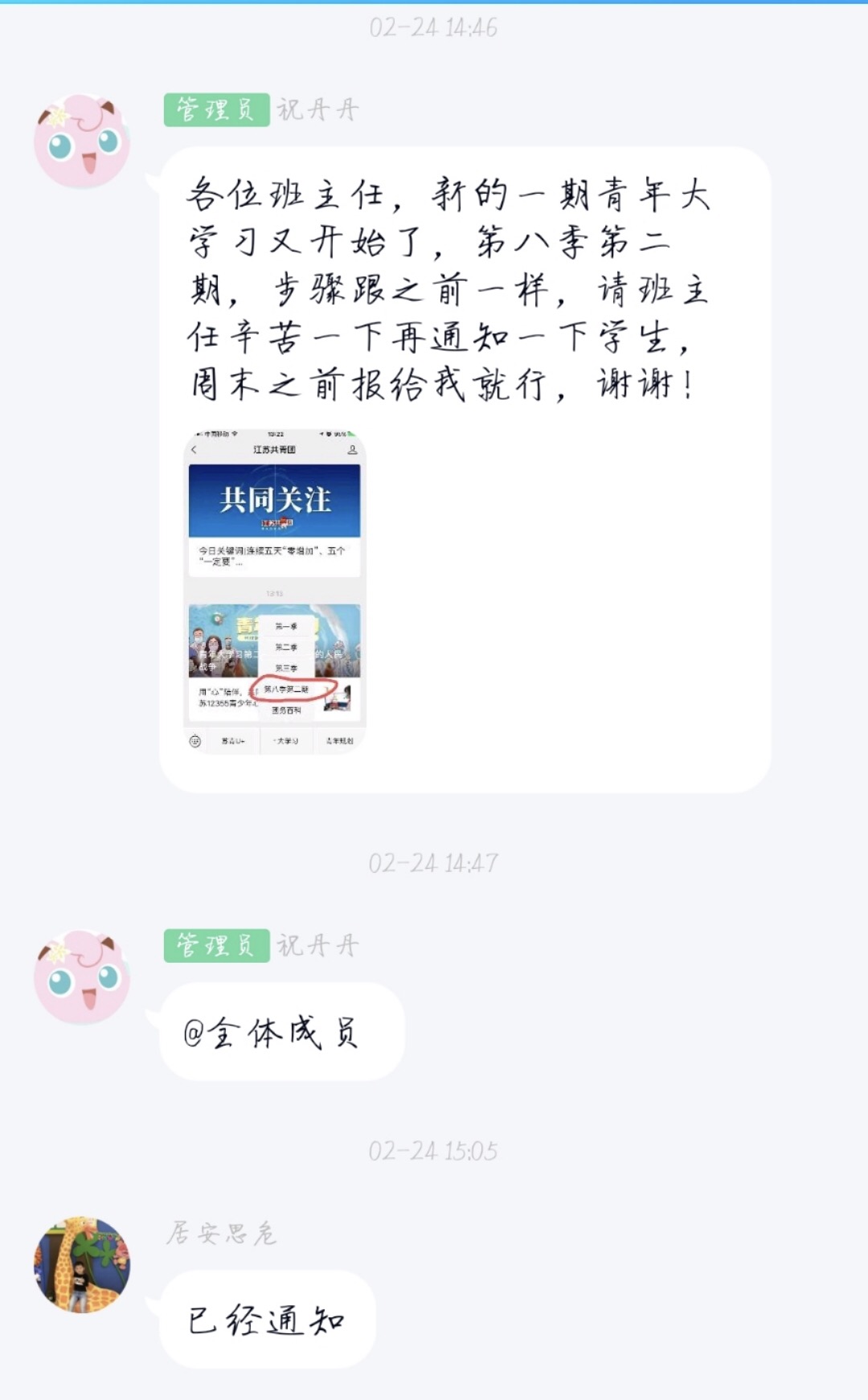This screenshot has height=1400, width=868.
Task: Tap the 已经通知 message bubble
Action: 268,1320
